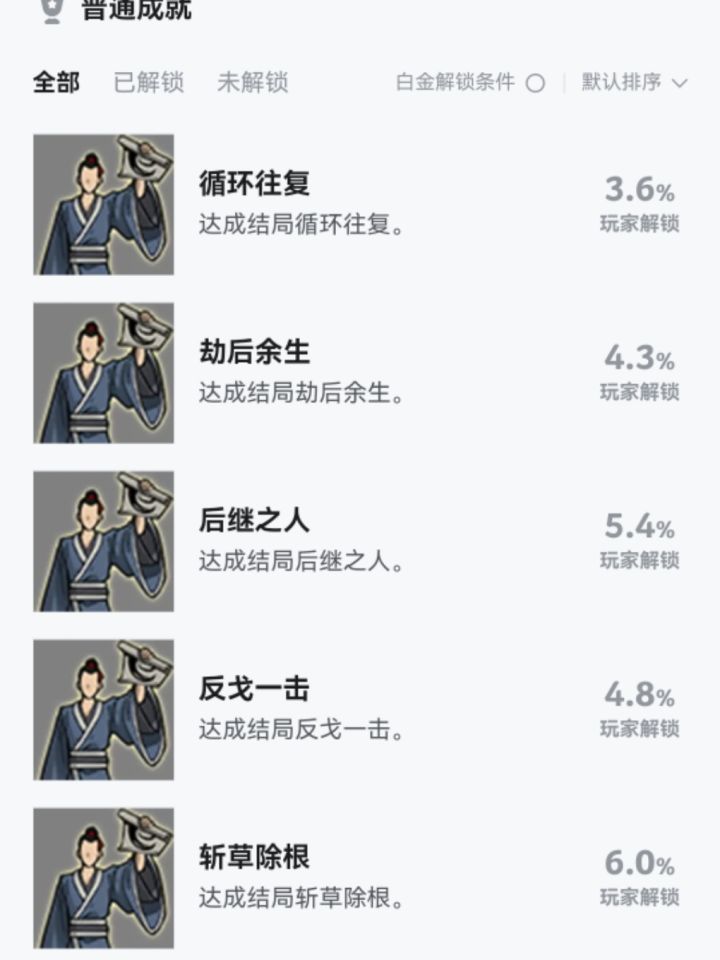Toggle the 白金解锁条件 option
This screenshot has width=720, height=960.
point(535,84)
